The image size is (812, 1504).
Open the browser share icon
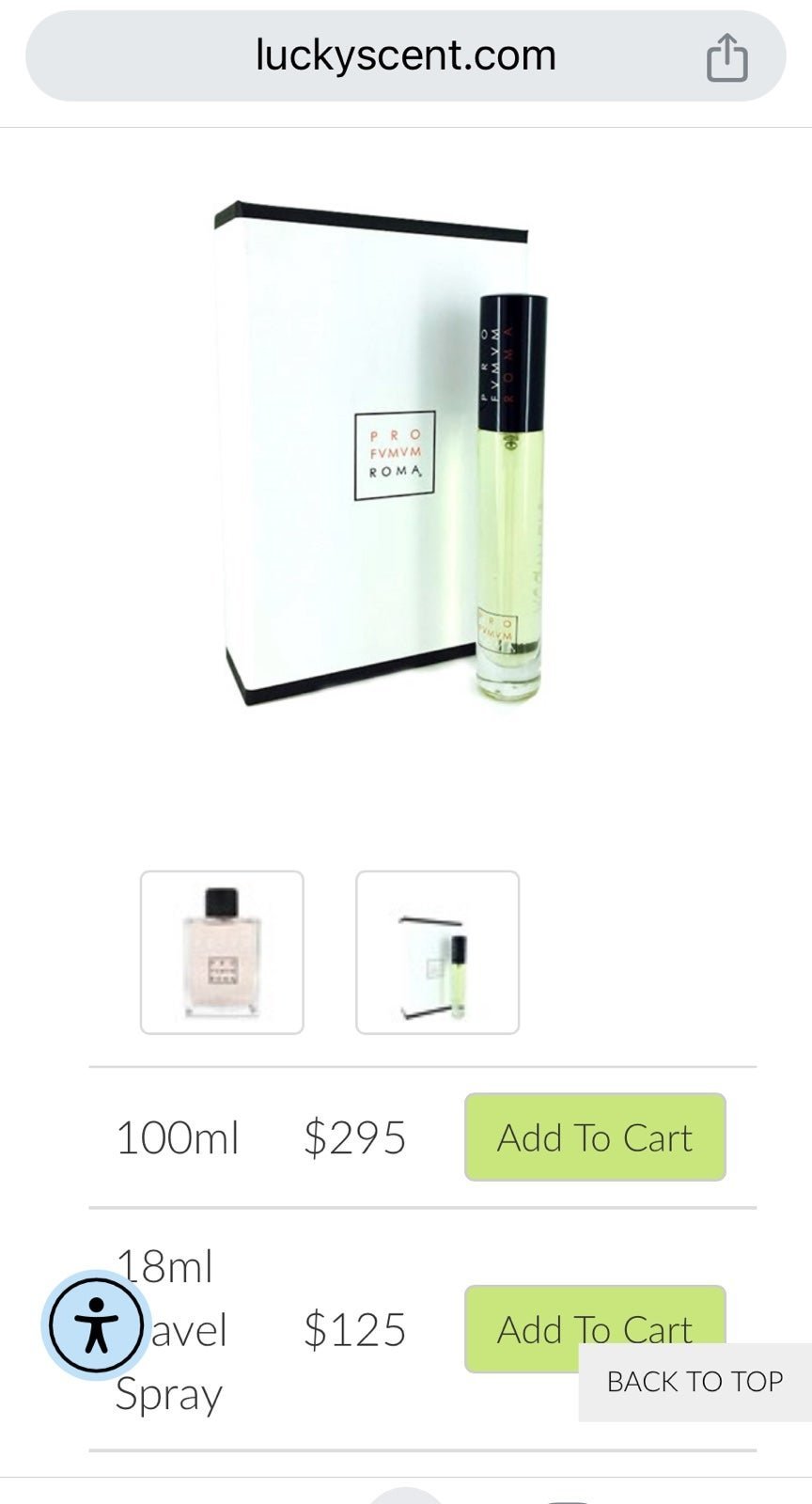click(x=726, y=57)
